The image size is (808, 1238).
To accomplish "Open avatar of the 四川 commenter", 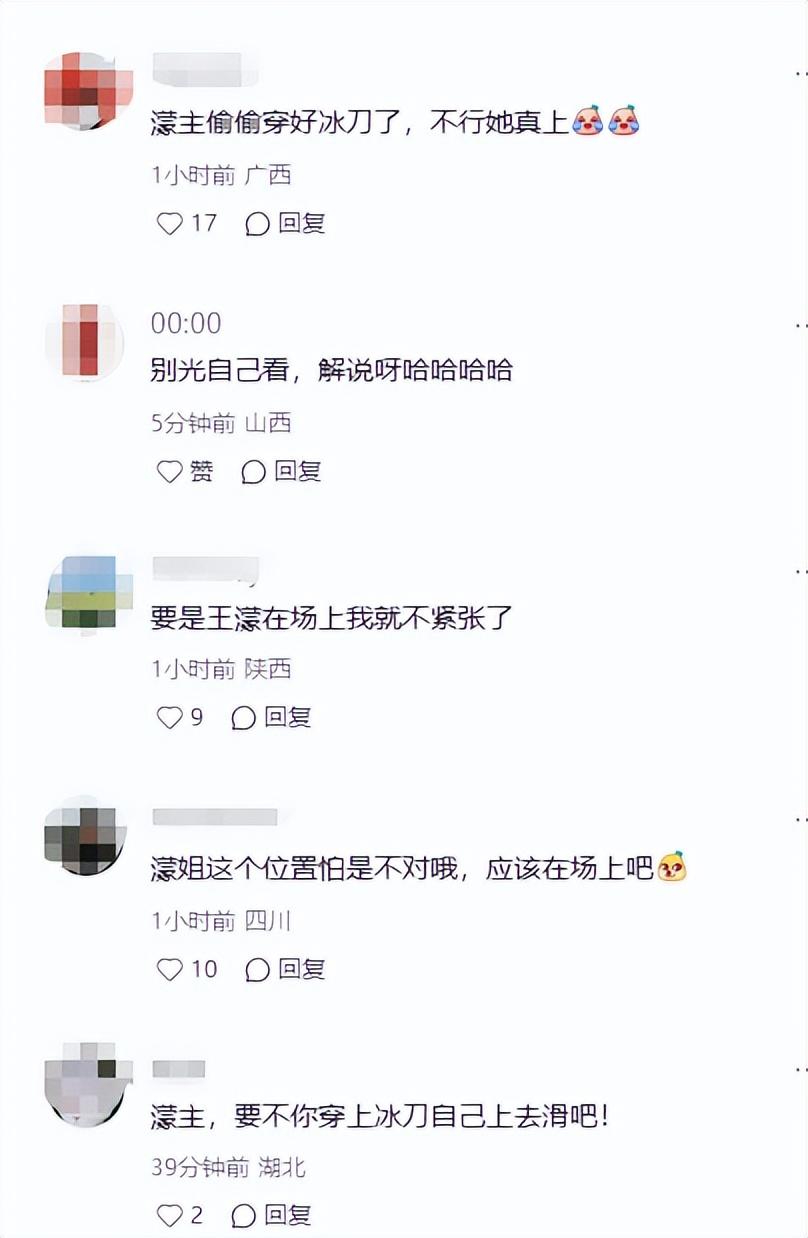I will [x=86, y=835].
